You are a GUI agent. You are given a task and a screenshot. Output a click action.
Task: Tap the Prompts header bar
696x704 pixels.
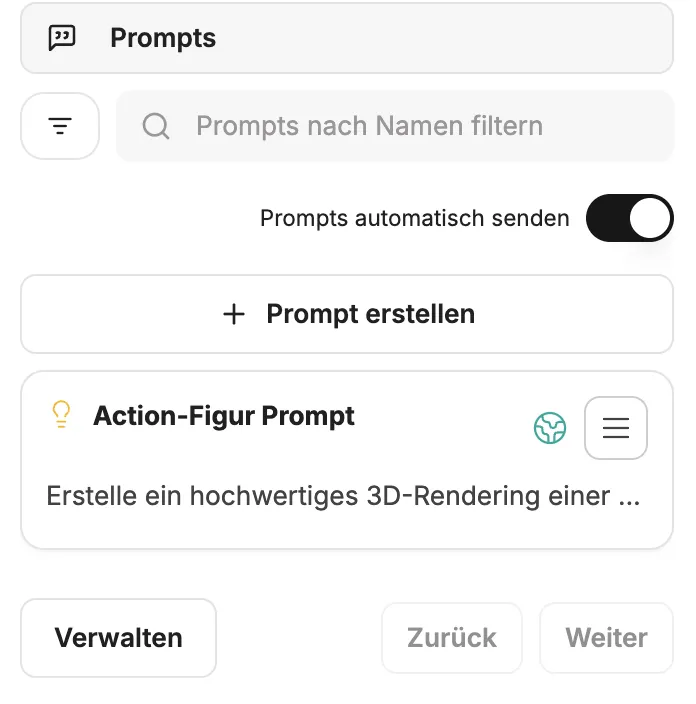click(347, 38)
